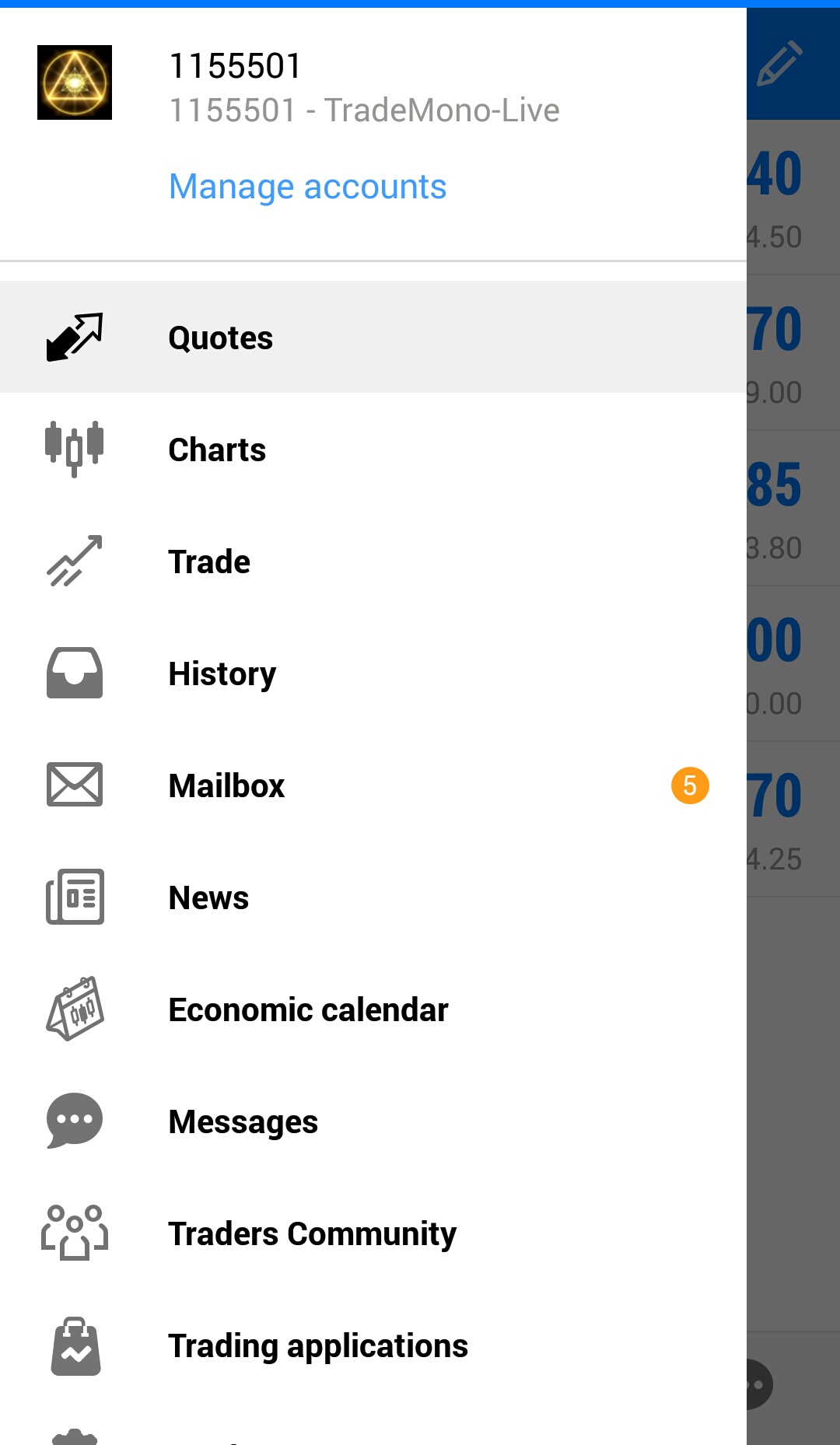Open Manage accounts link
The width and height of the screenshot is (840, 1445).
point(307,187)
